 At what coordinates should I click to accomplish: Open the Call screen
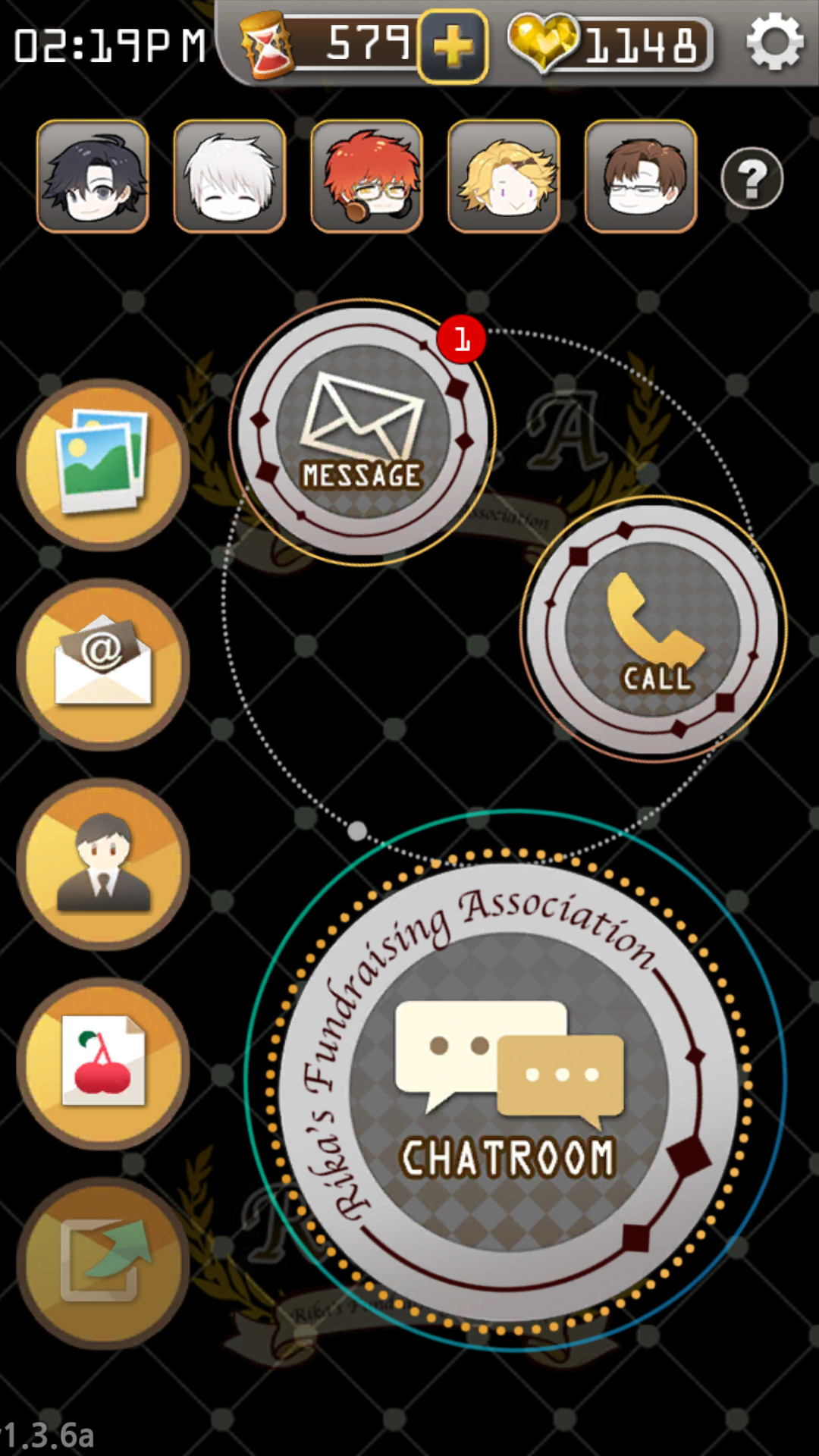click(653, 629)
